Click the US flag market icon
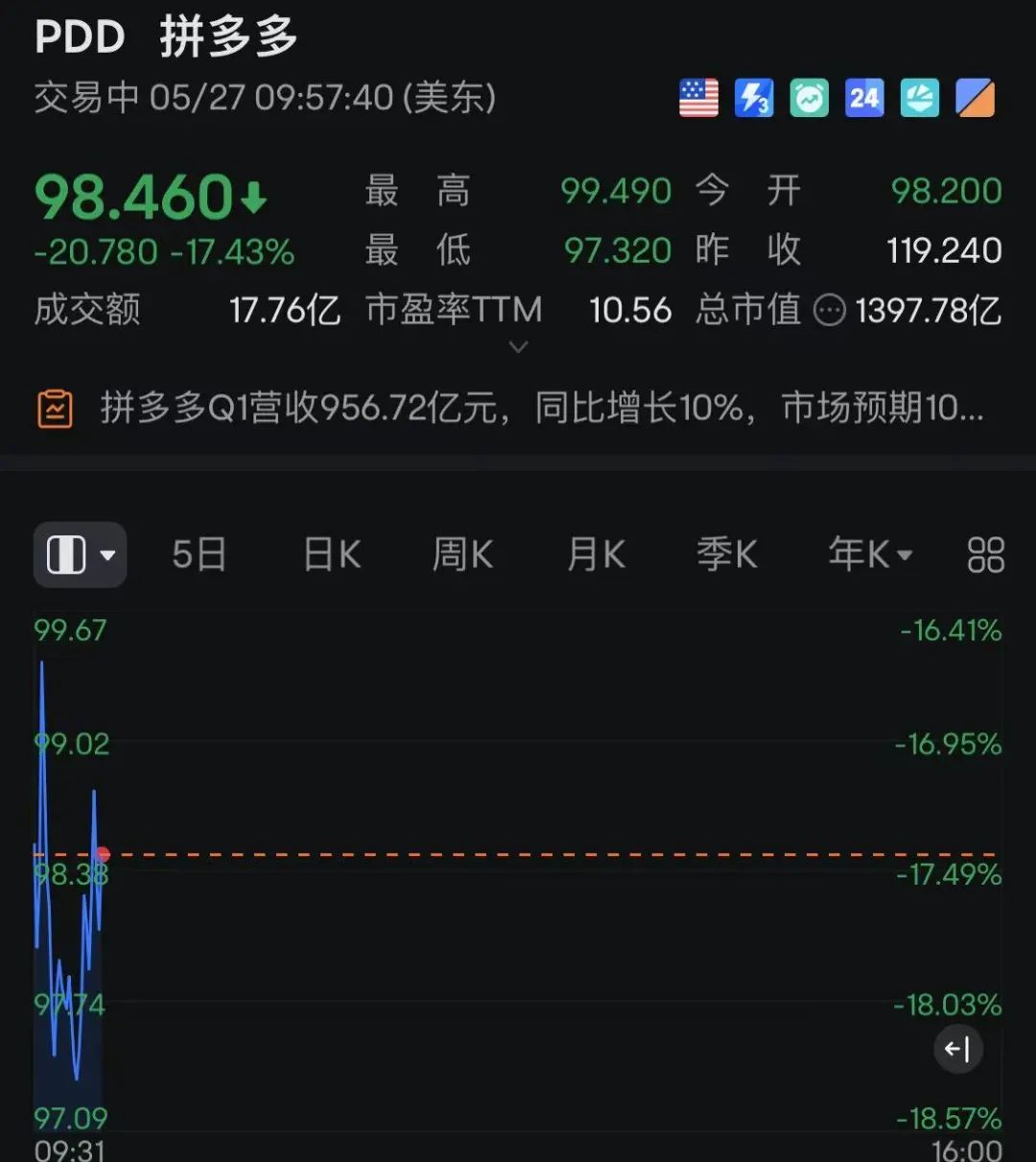1036x1162 pixels. pos(698,99)
